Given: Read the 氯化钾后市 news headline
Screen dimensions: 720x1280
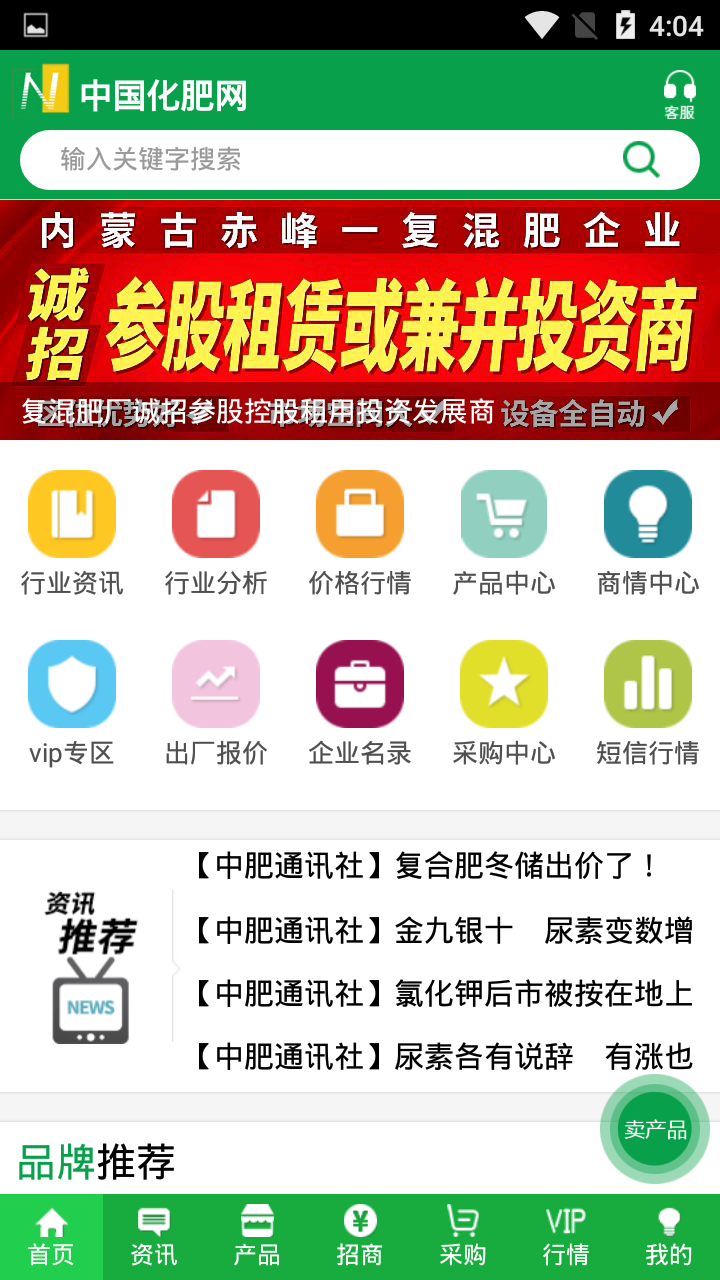Looking at the screenshot, I should (440, 994).
